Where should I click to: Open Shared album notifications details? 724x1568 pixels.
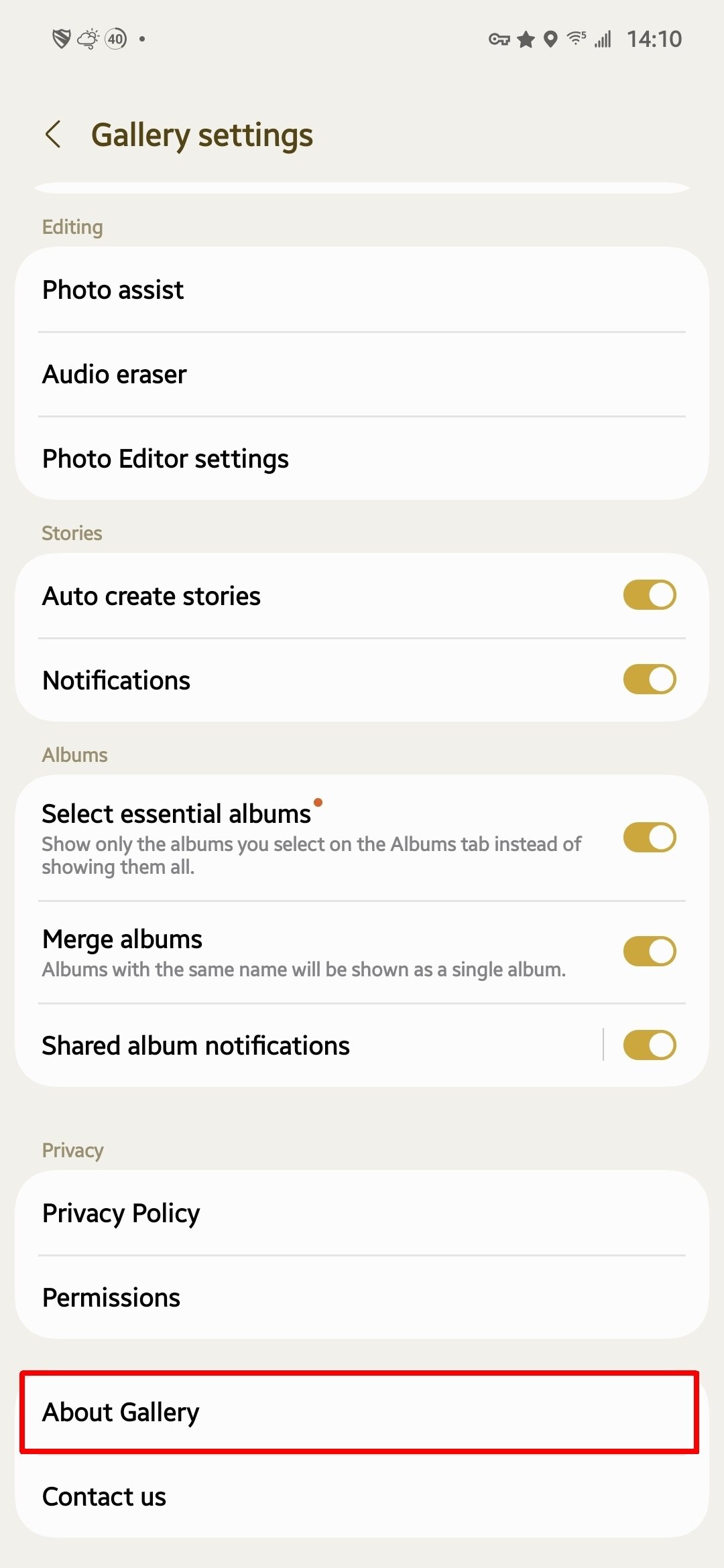pyautogui.click(x=302, y=1045)
